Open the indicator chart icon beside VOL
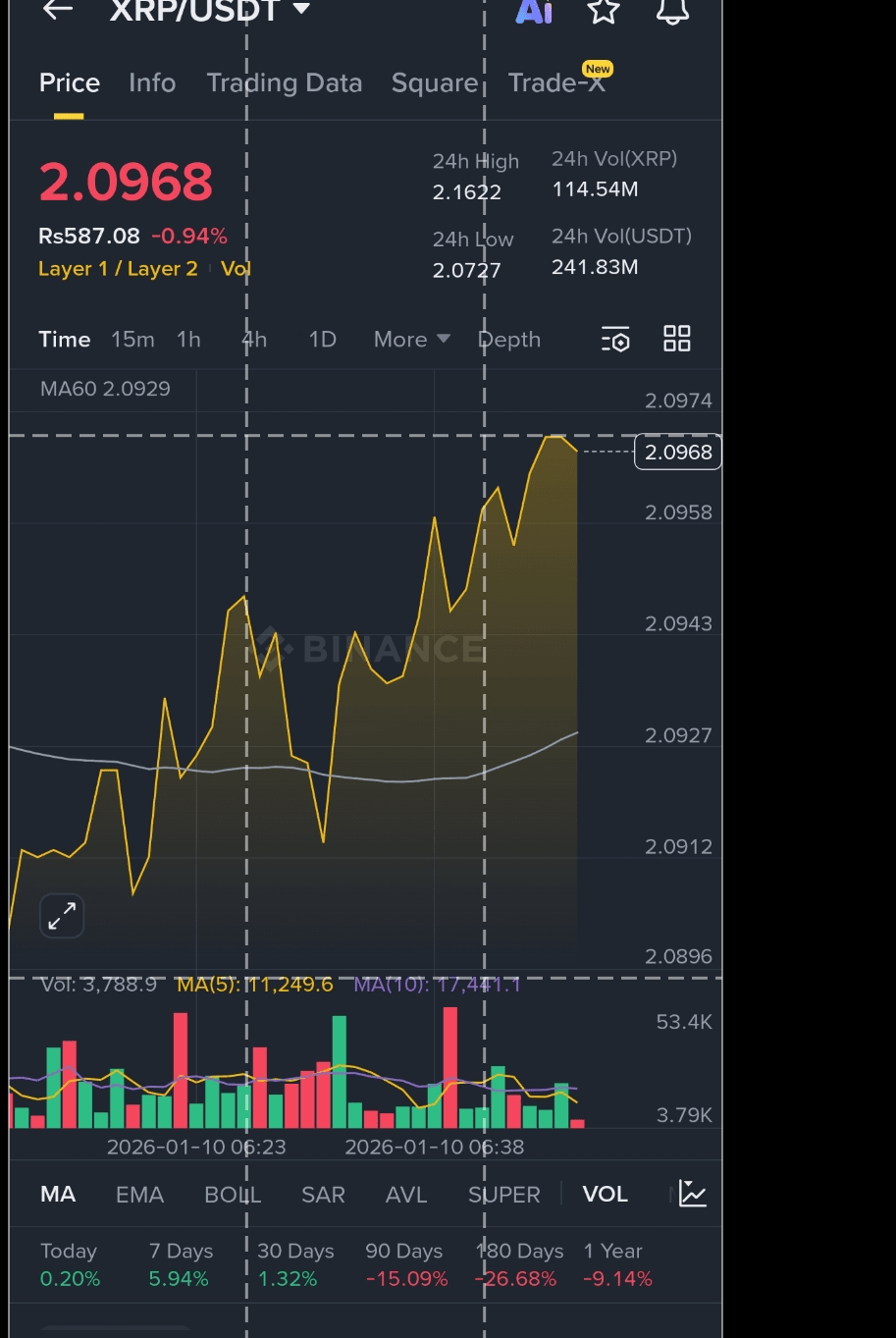 click(693, 1194)
